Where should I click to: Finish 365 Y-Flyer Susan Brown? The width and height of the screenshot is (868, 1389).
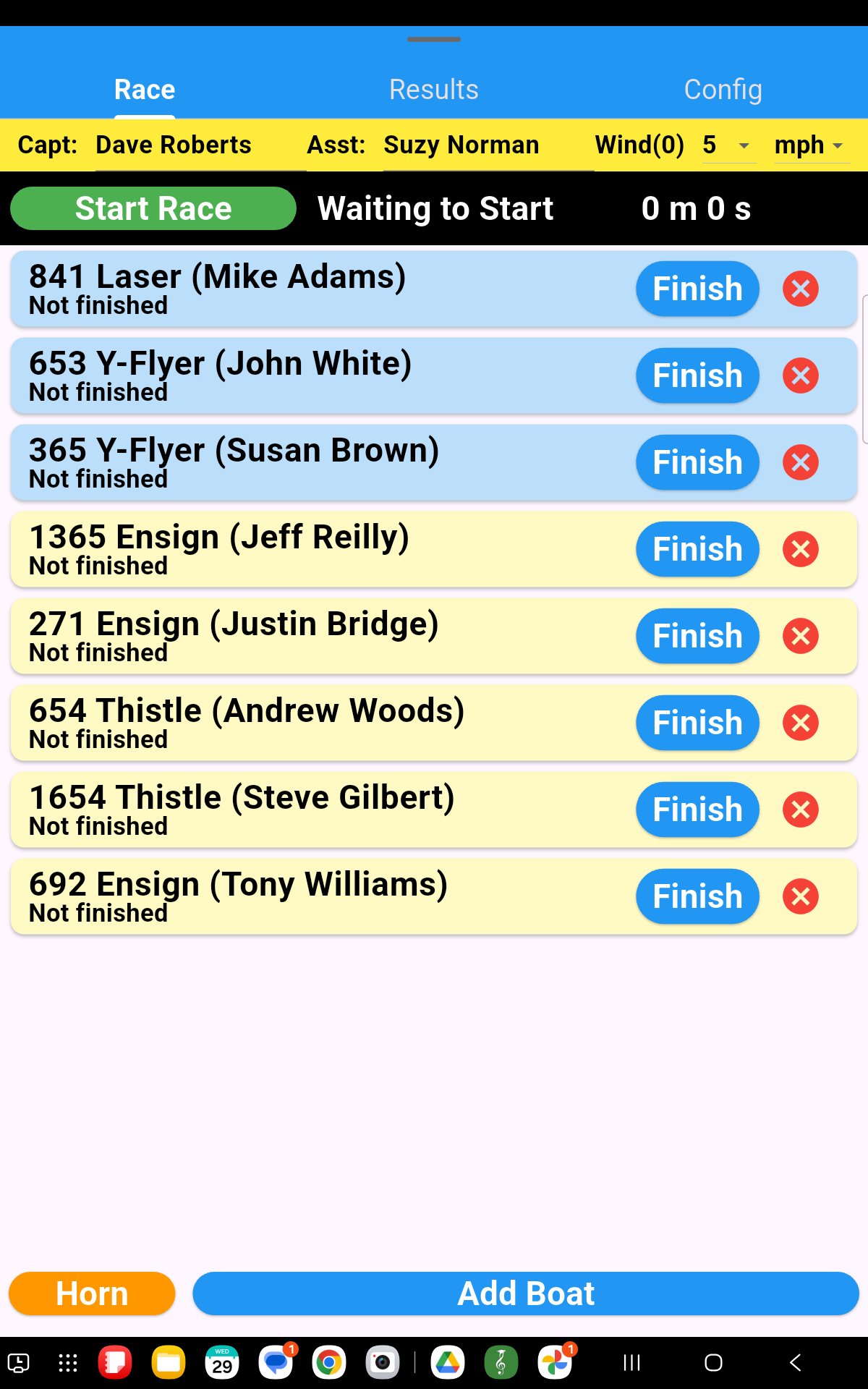[x=697, y=462]
